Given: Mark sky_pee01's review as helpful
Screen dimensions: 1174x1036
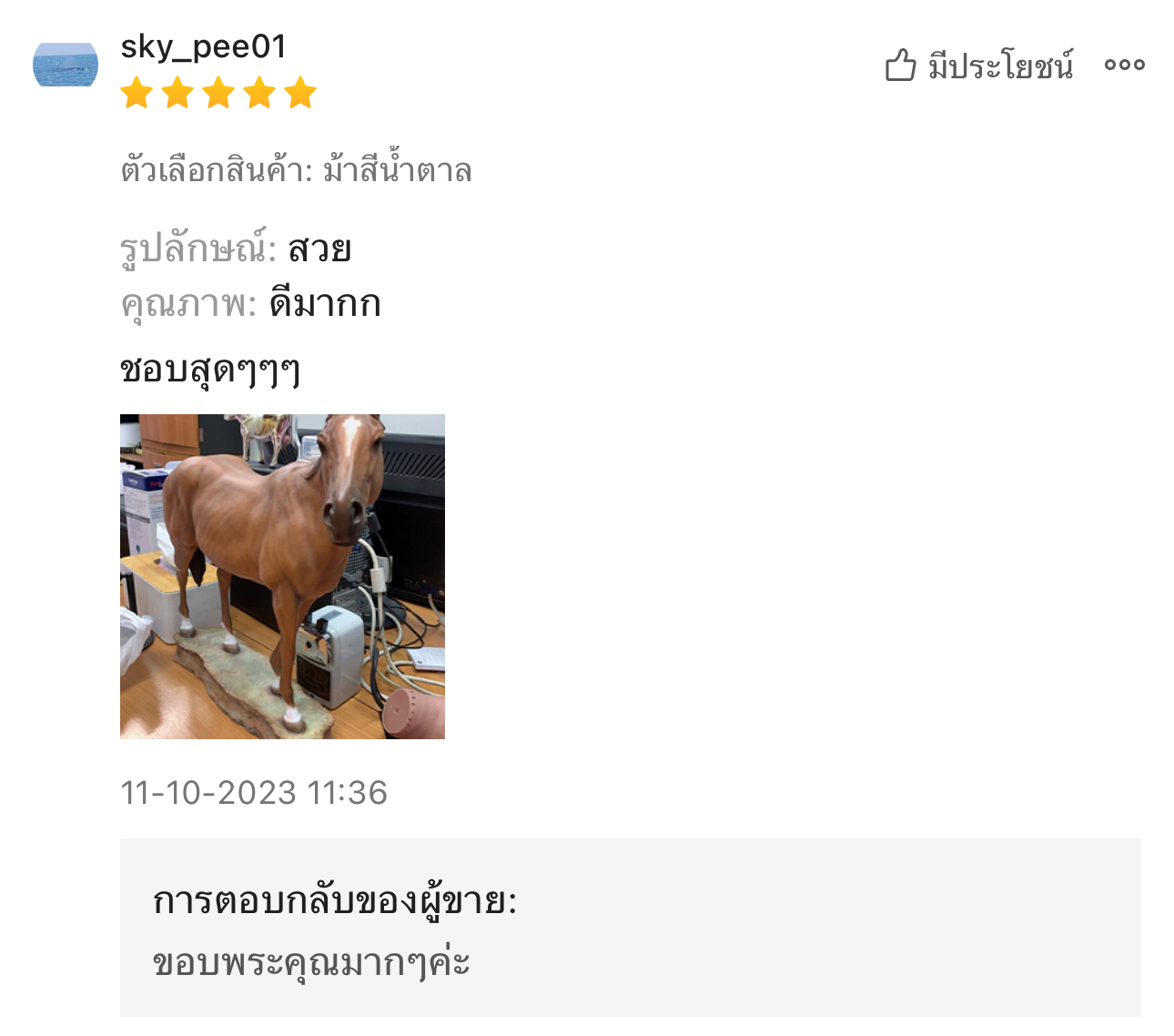Looking at the screenshot, I should pyautogui.click(x=978, y=66).
